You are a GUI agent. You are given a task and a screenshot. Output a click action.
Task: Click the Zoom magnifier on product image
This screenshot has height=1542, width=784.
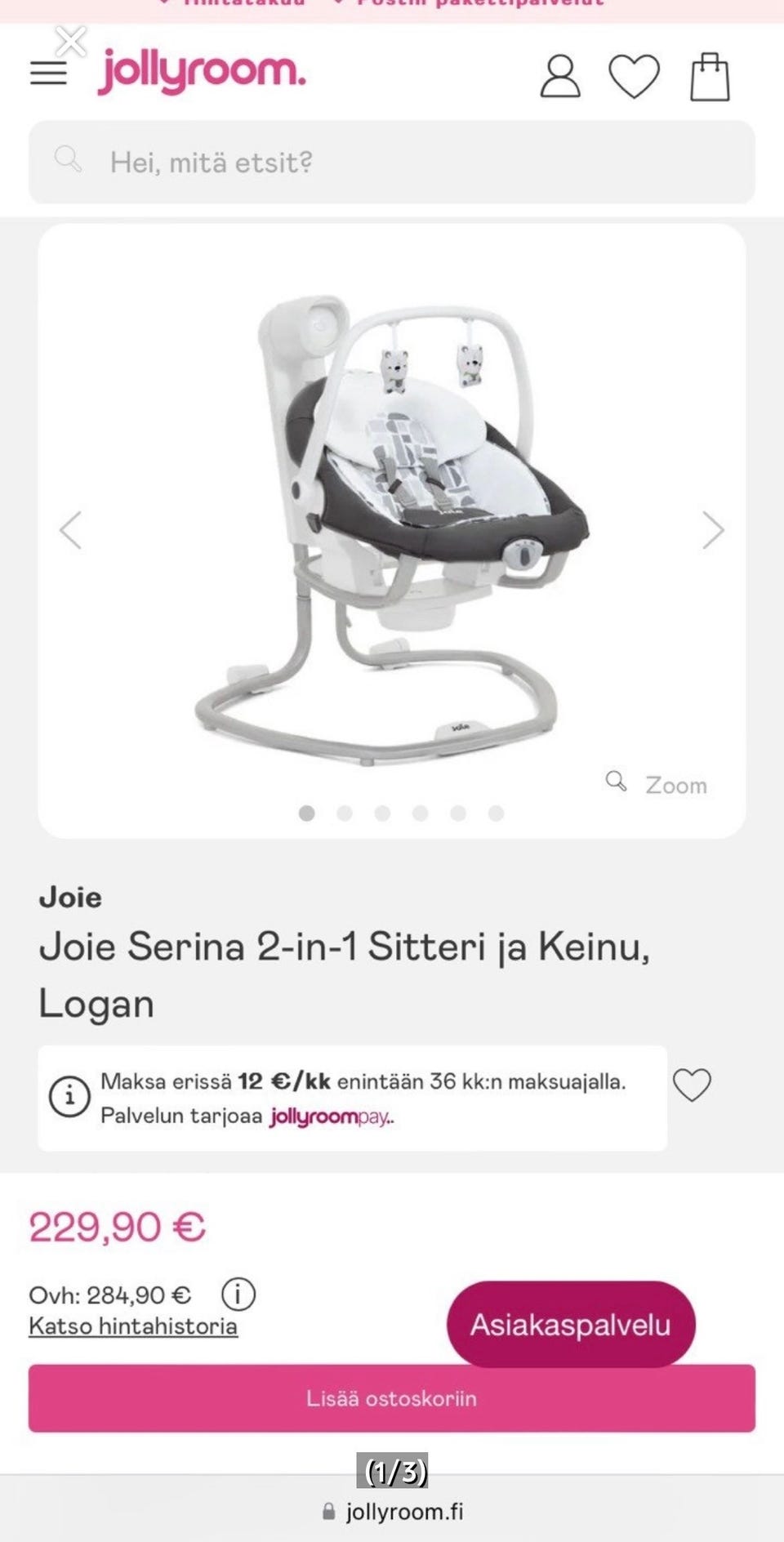click(x=617, y=781)
